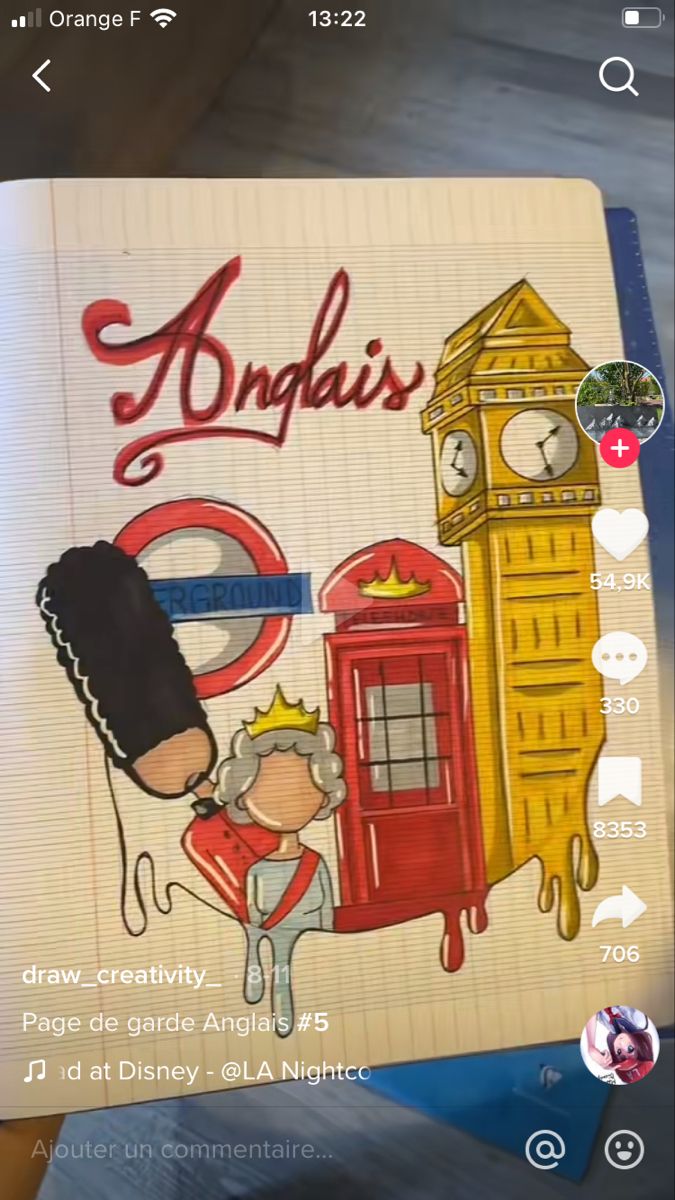This screenshot has width=675, height=1200.
Task: Open the emoji smiley picker
Action: 625,1150
